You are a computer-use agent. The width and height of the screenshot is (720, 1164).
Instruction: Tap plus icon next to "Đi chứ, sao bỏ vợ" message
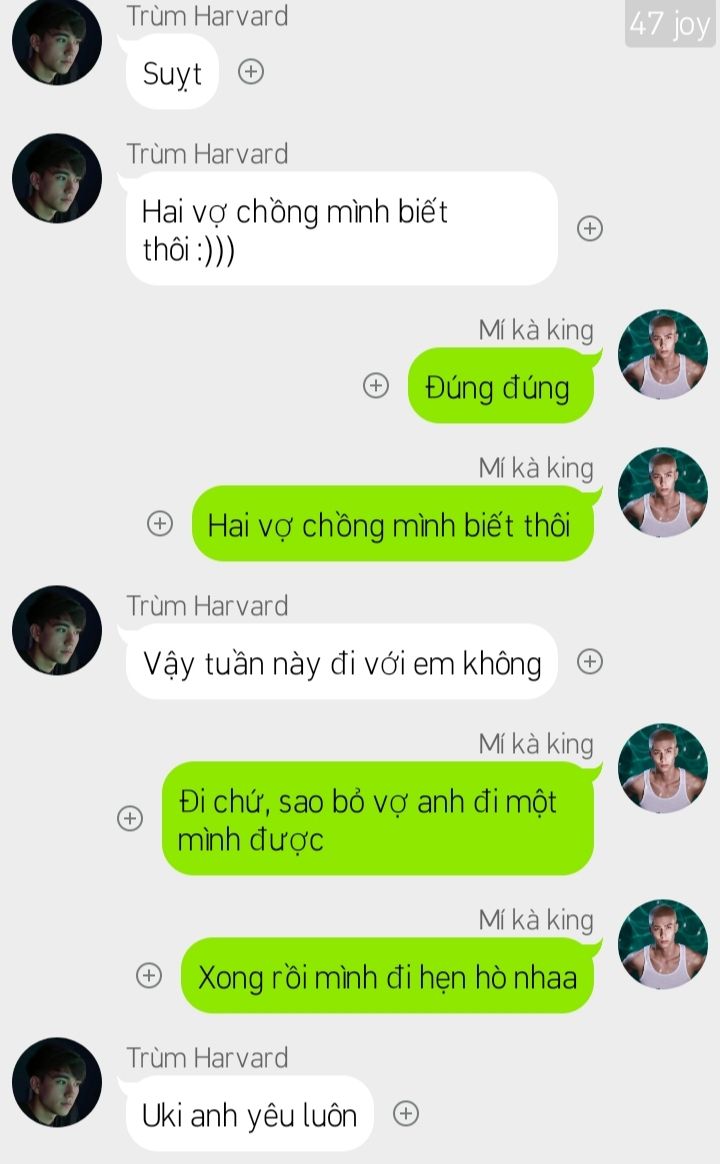pyautogui.click(x=130, y=818)
